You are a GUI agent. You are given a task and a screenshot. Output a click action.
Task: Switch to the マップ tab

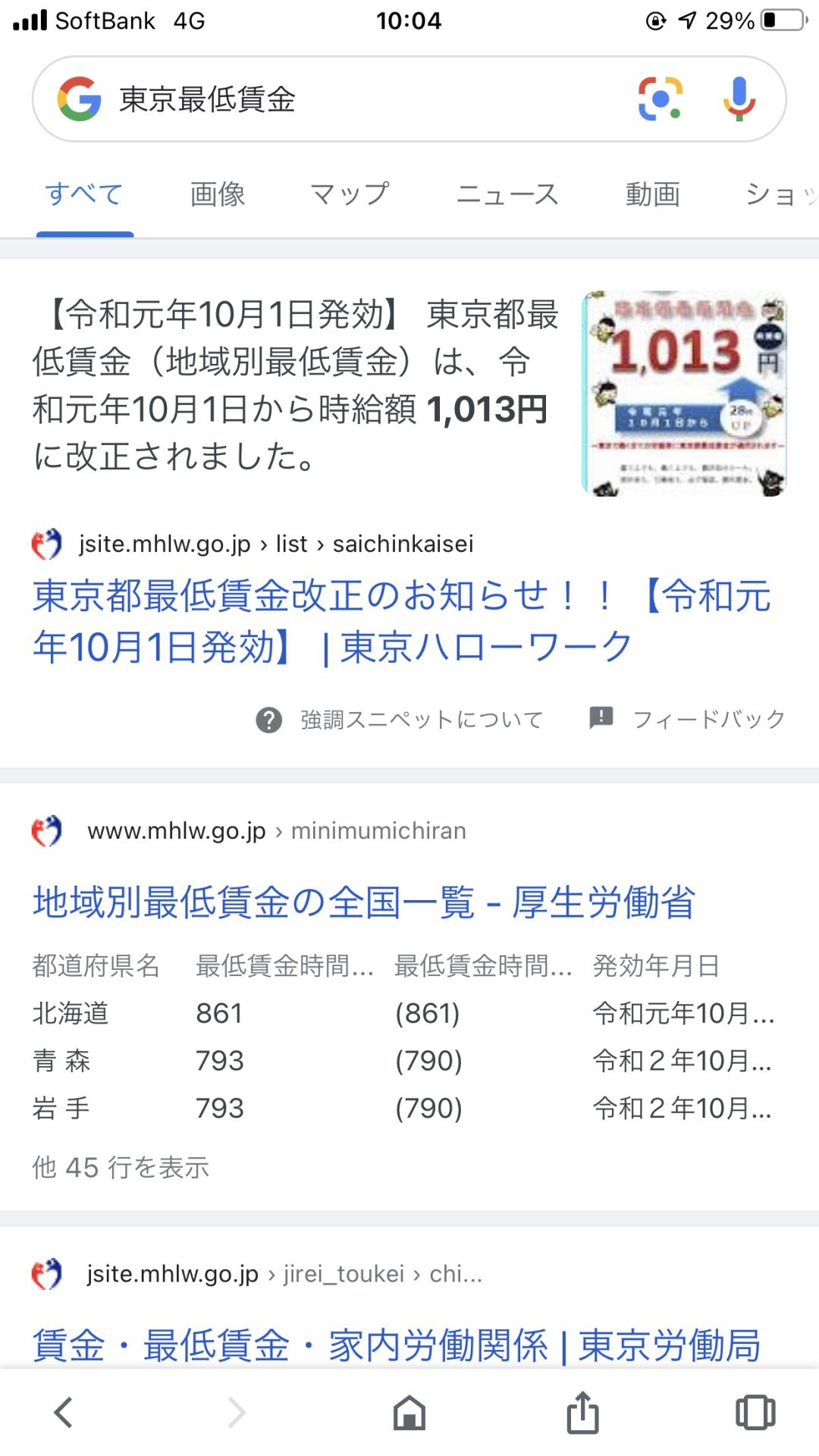point(350,195)
